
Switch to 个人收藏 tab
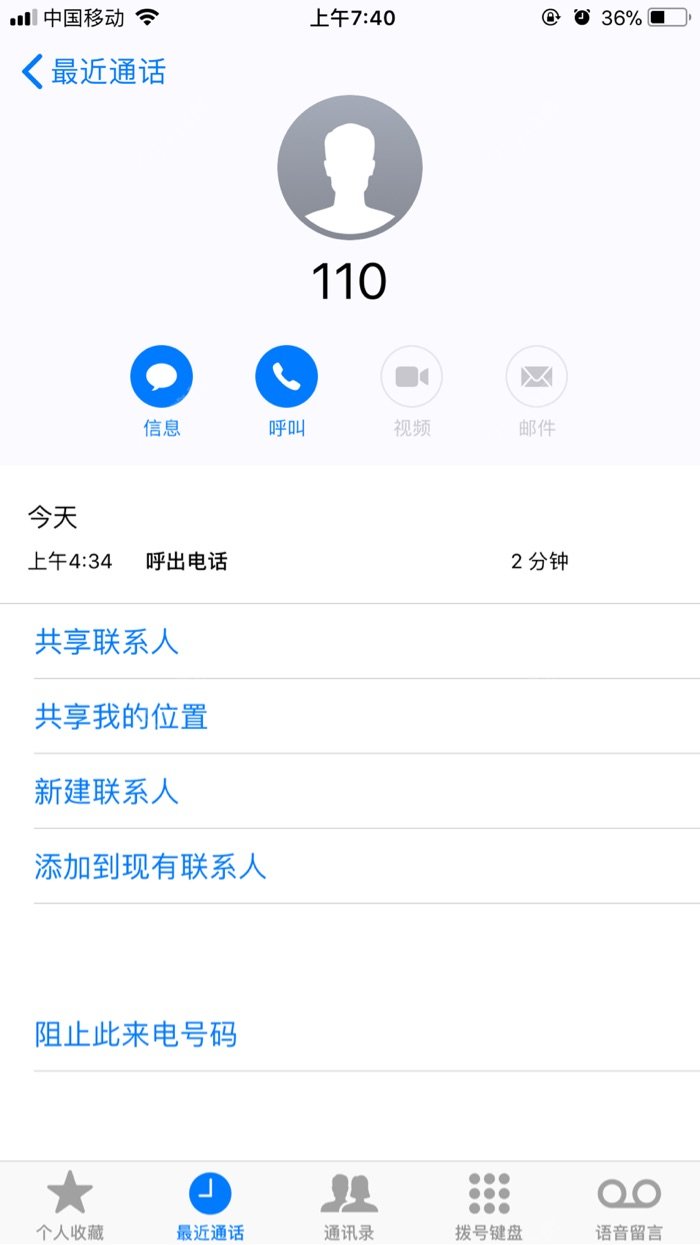coord(70,1204)
